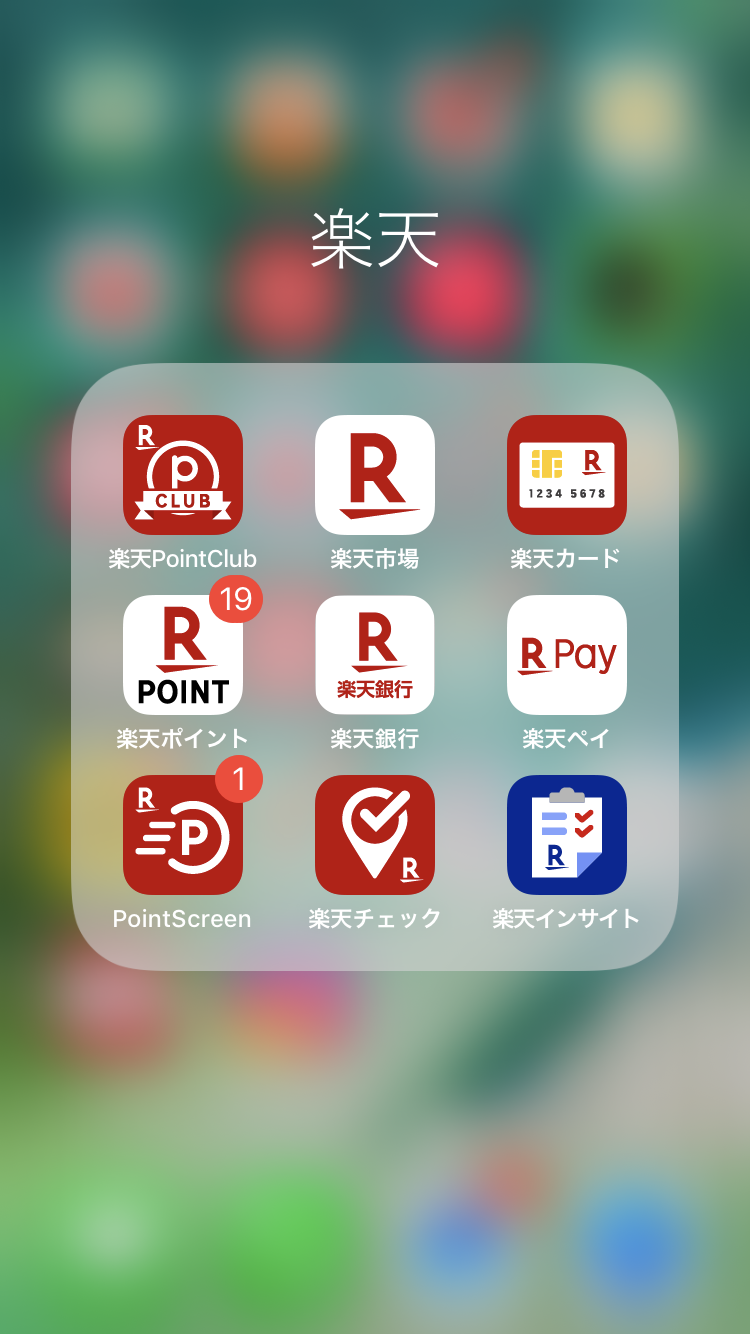This screenshot has height=1334, width=750.
Task: Open the 楽天カード app
Action: click(567, 475)
